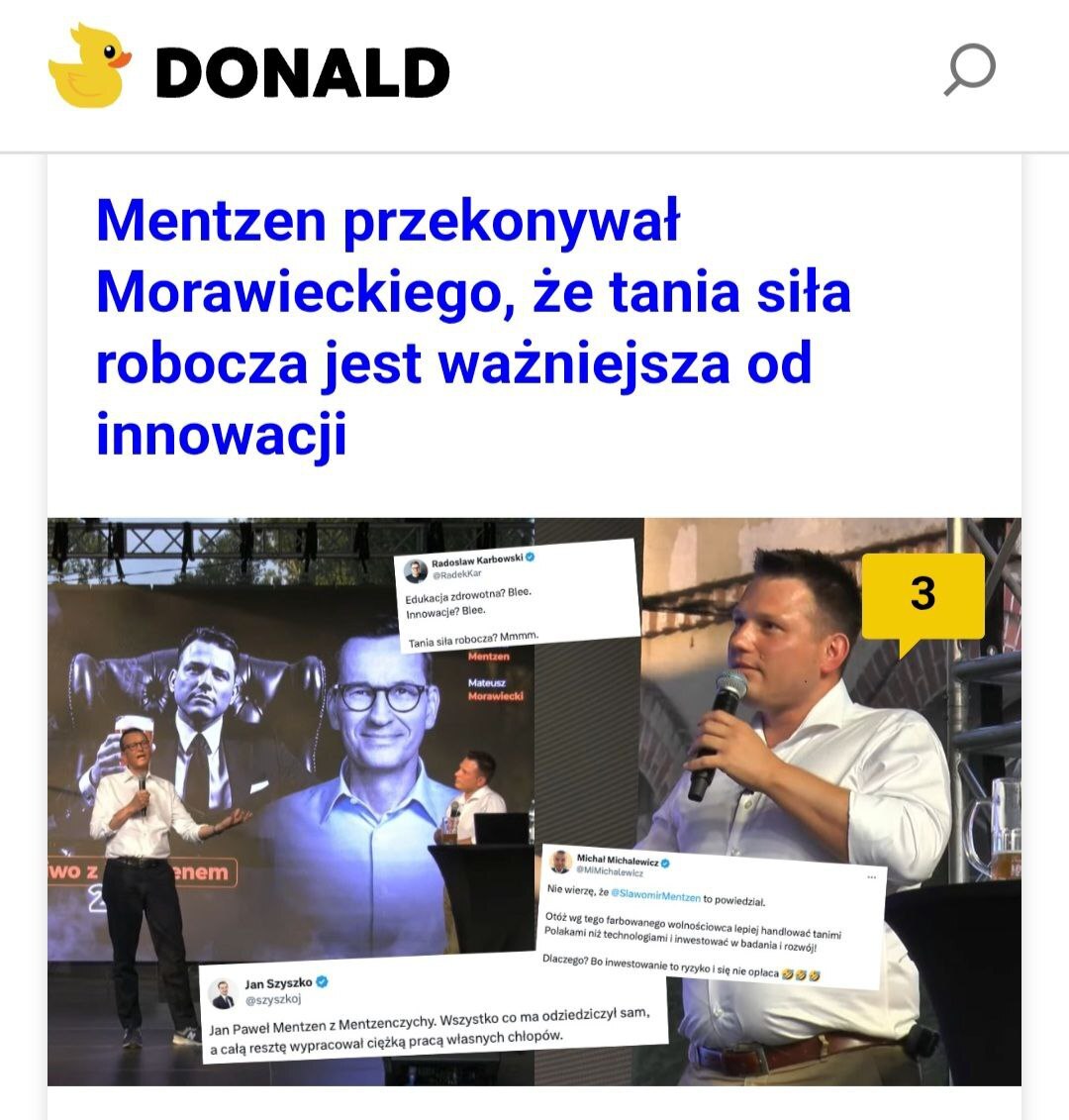View the 3 comments on the article
The height and width of the screenshot is (1120, 1069).
click(x=923, y=597)
